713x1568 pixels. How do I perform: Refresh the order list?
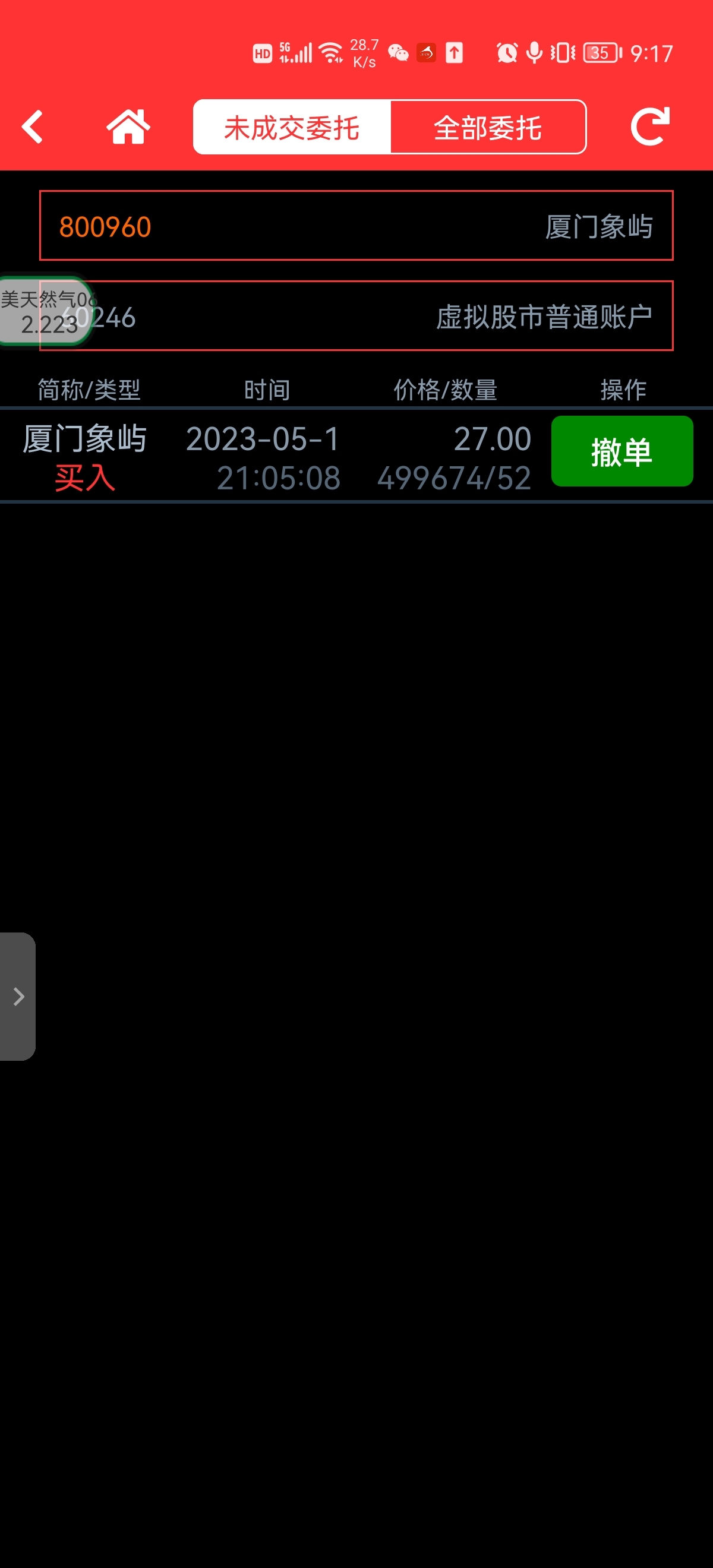[649, 127]
